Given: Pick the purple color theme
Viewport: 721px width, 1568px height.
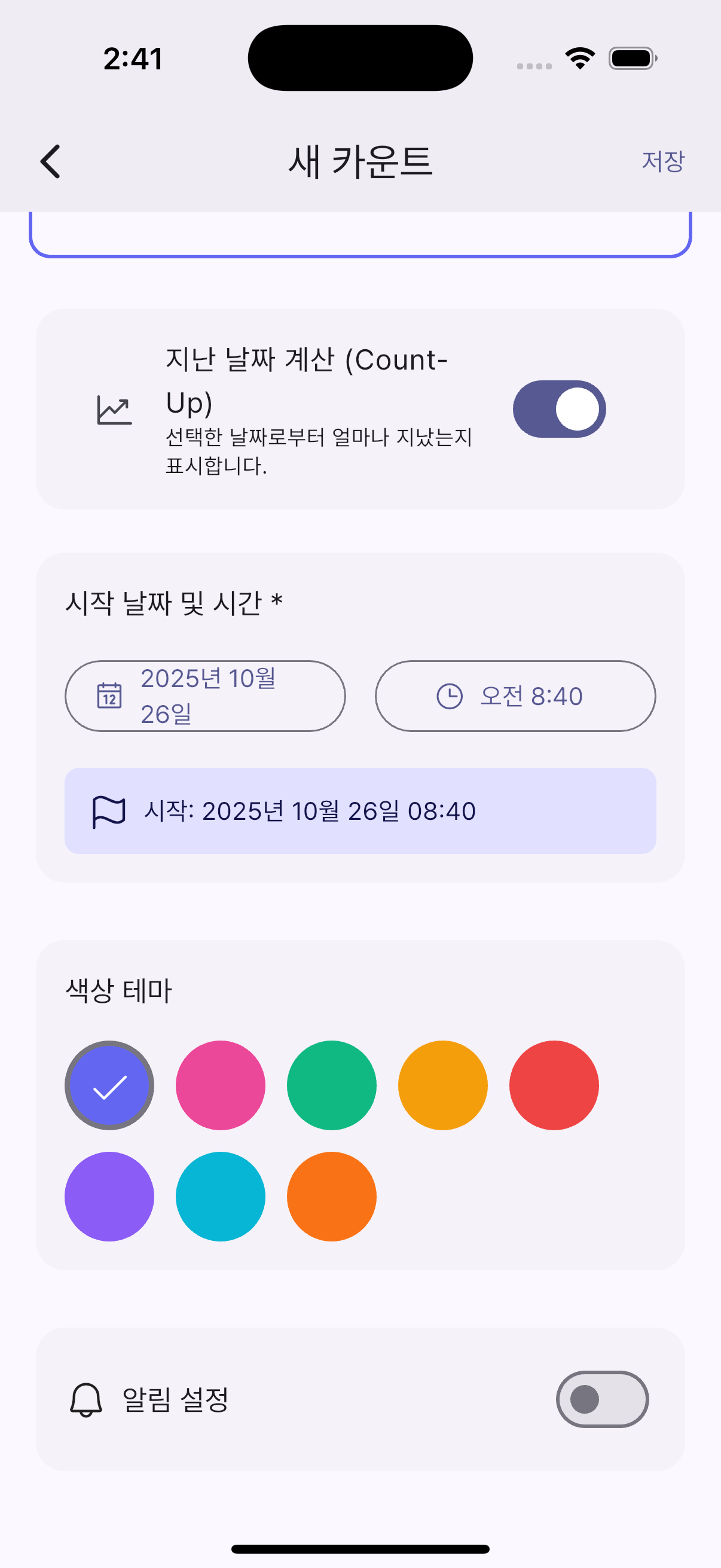Looking at the screenshot, I should (109, 1196).
